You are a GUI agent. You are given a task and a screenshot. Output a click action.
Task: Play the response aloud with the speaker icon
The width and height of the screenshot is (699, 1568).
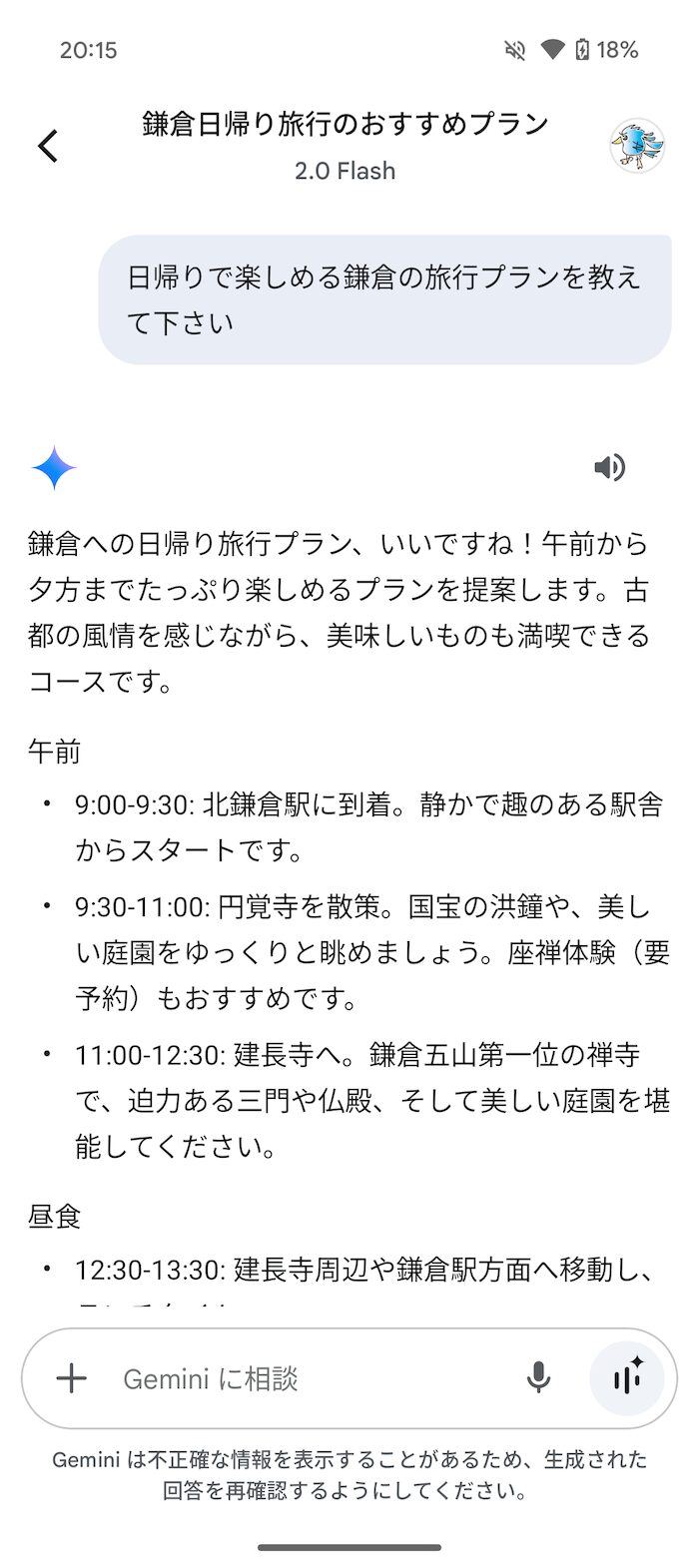(x=609, y=467)
